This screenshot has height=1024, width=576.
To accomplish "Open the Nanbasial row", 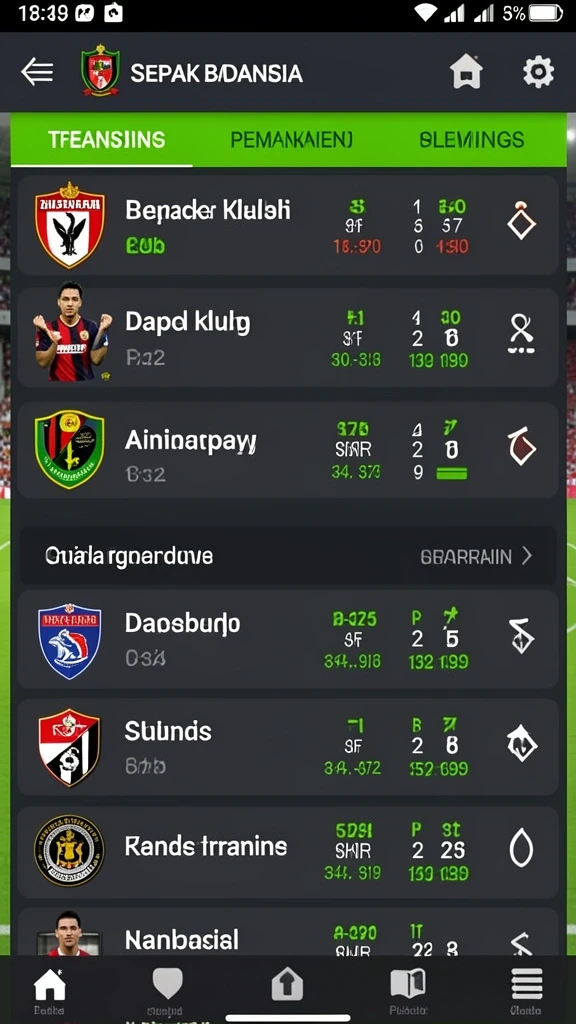I will [x=288, y=933].
